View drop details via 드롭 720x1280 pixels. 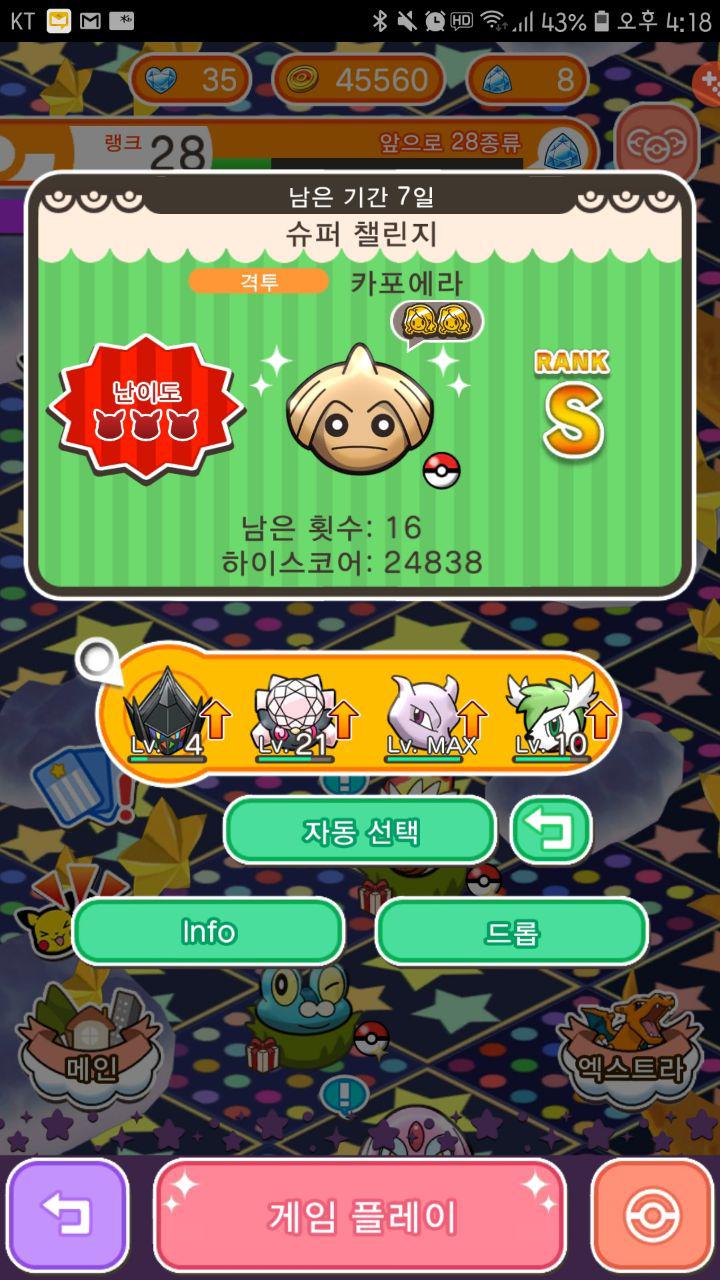tap(512, 932)
